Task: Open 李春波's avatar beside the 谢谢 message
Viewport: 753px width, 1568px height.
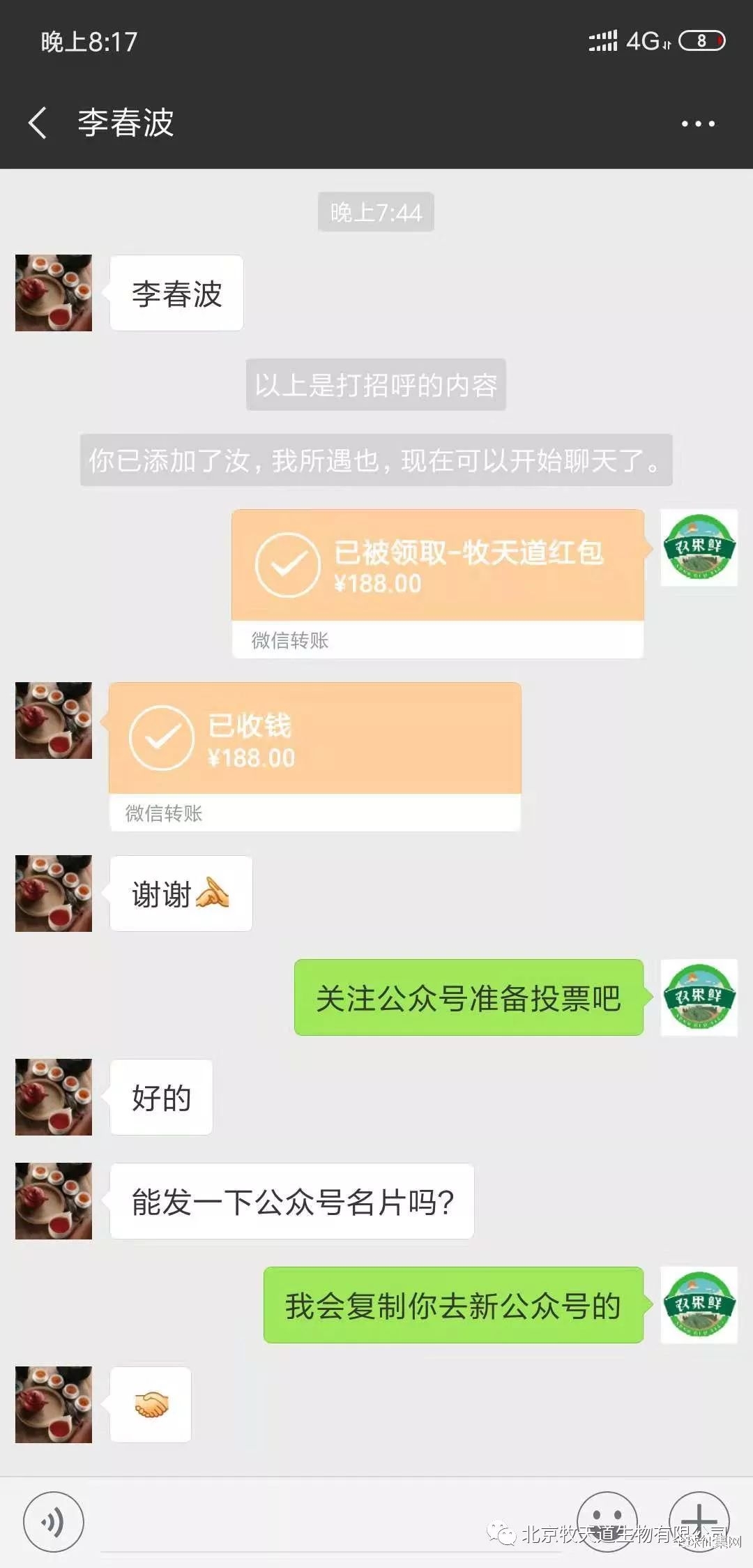Action: [x=54, y=894]
